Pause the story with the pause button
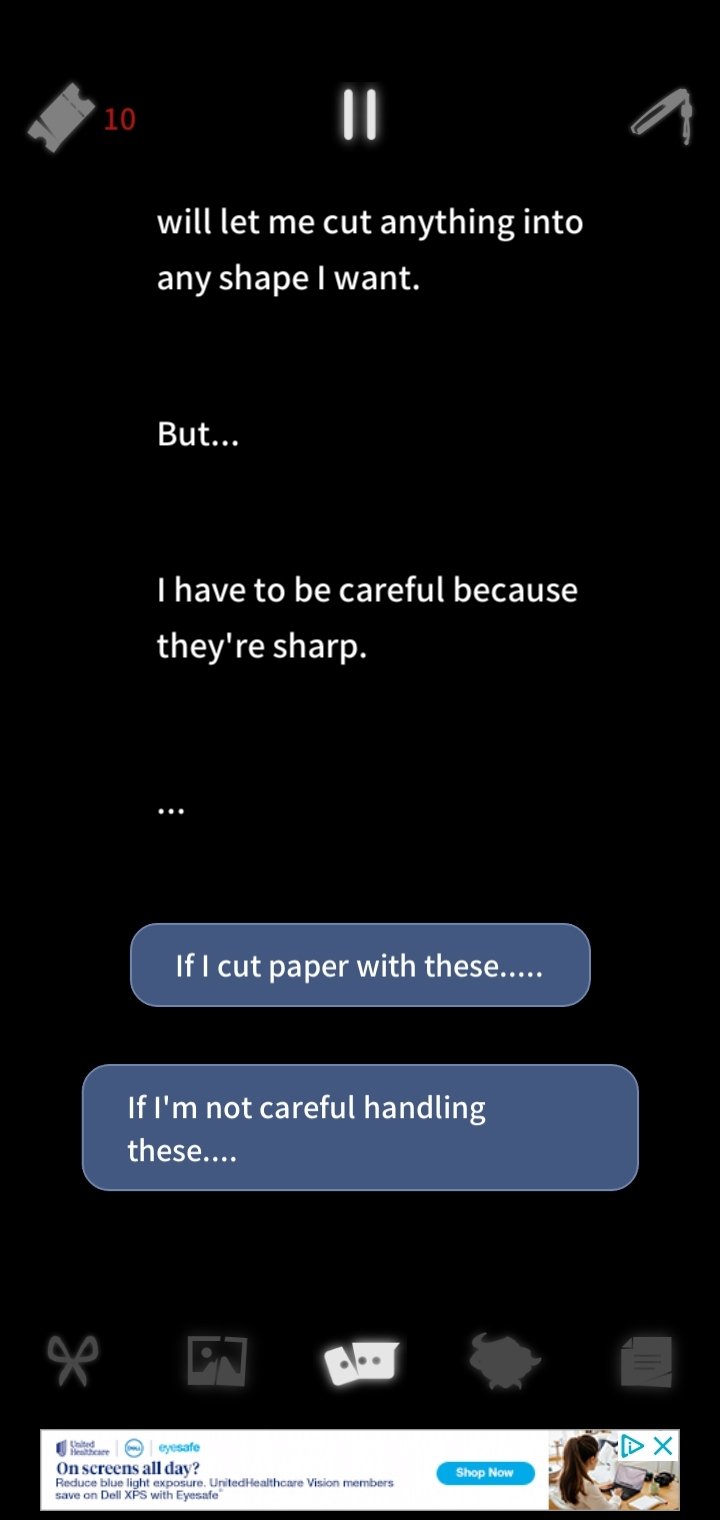 (x=360, y=114)
